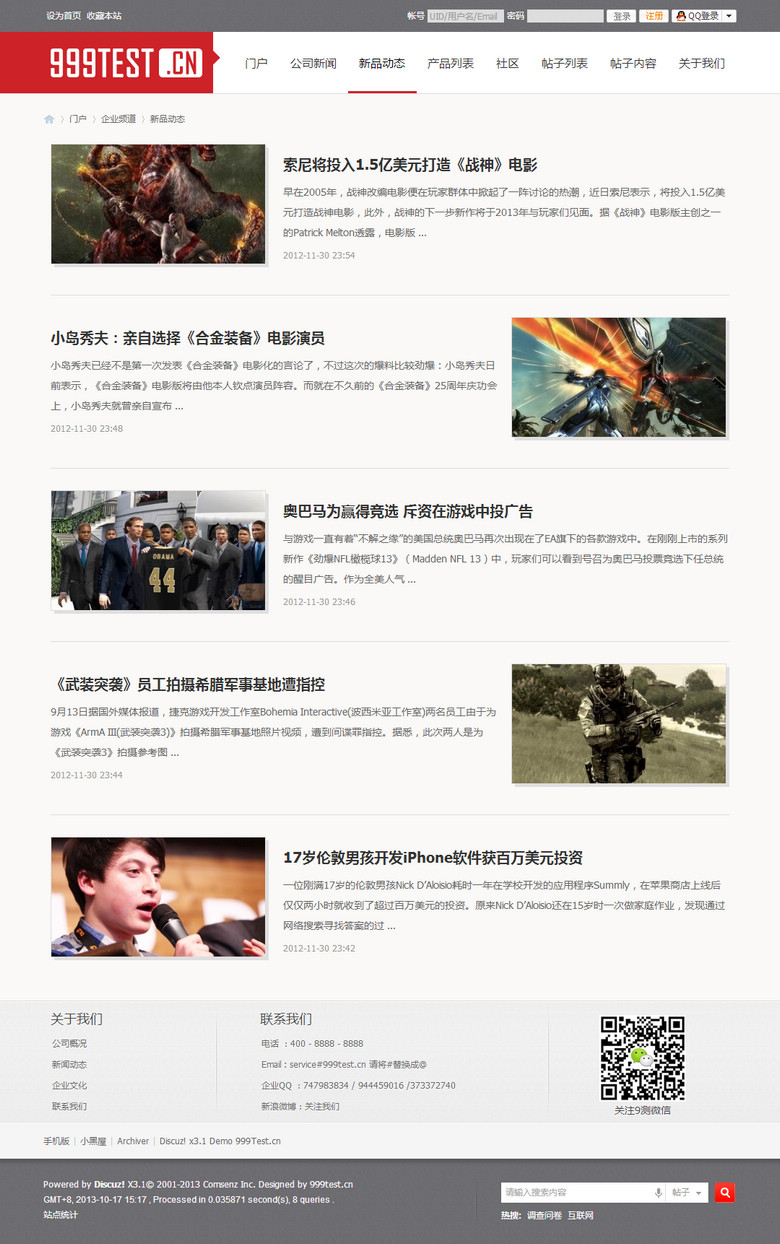Tap the 登录 login button
The width and height of the screenshot is (780, 1244).
[x=622, y=16]
